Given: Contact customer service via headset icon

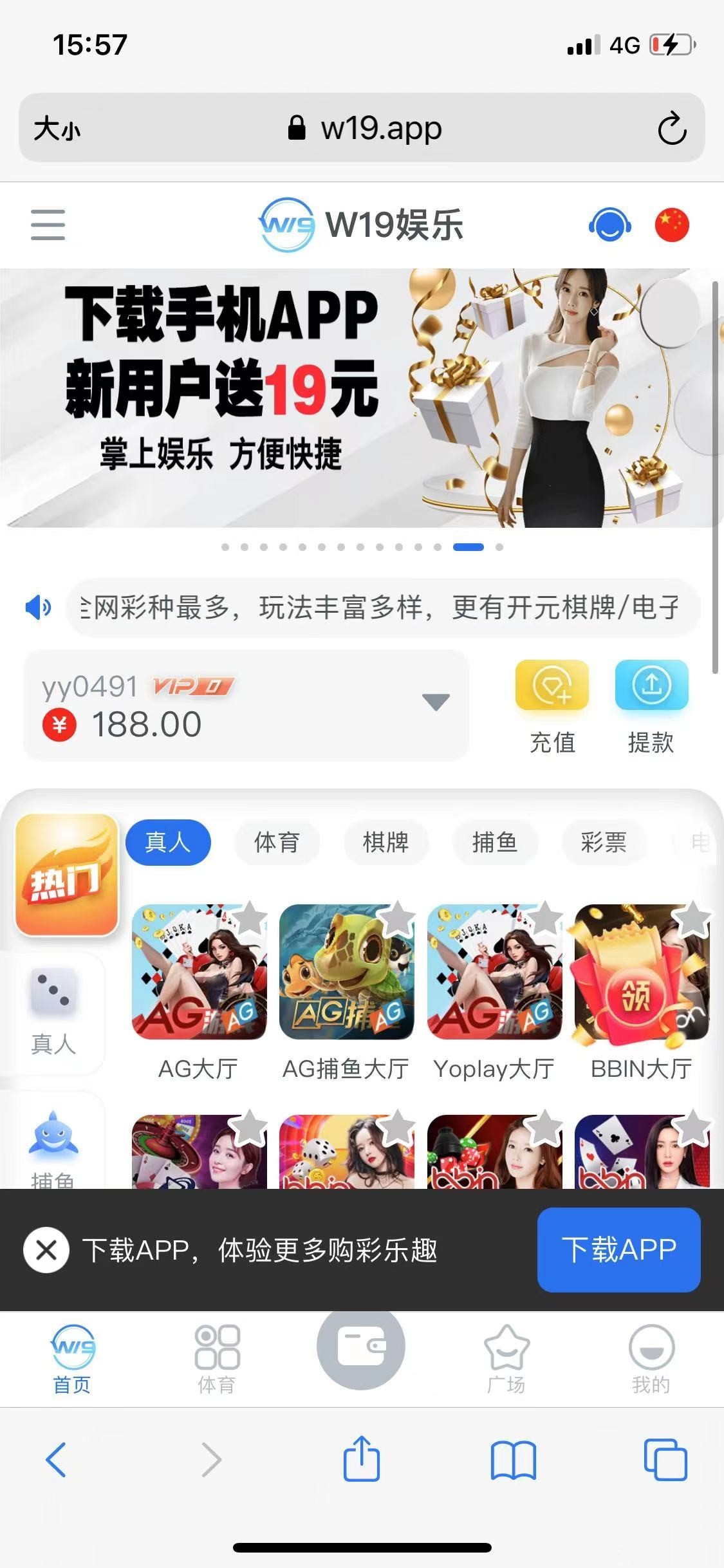Looking at the screenshot, I should click(x=609, y=225).
